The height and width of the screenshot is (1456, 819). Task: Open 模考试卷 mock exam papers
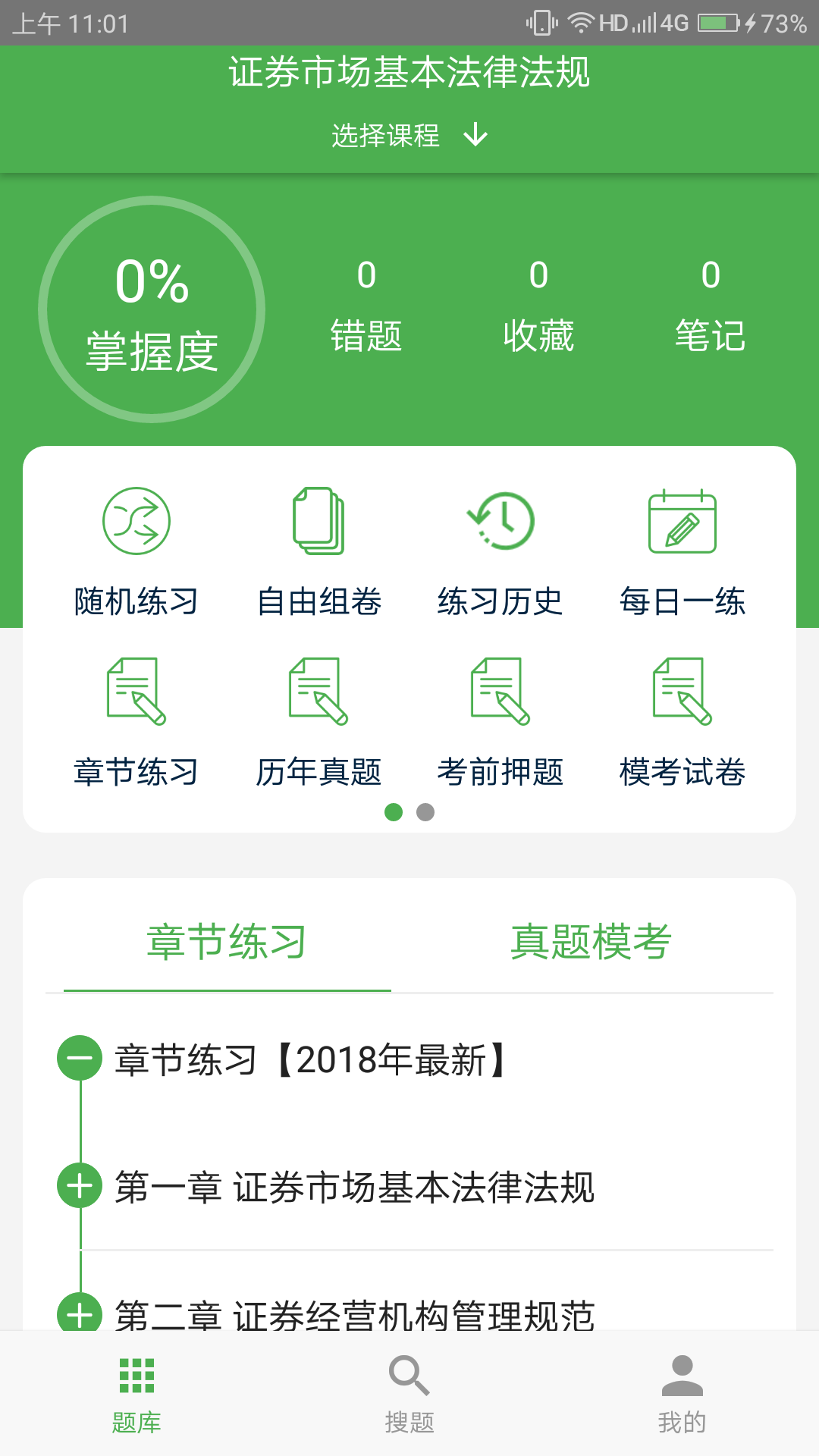pos(682,719)
